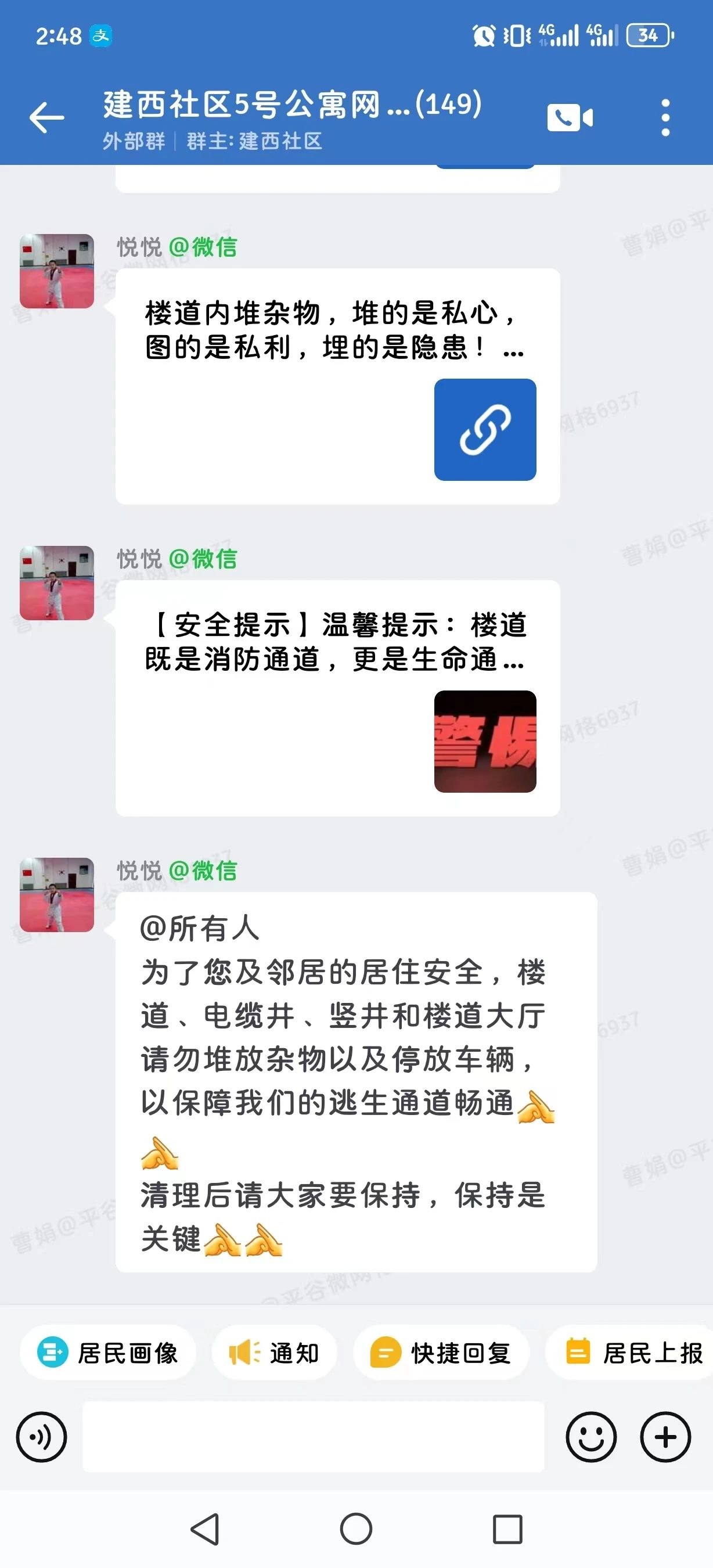Open the system recent apps view

507,1529
